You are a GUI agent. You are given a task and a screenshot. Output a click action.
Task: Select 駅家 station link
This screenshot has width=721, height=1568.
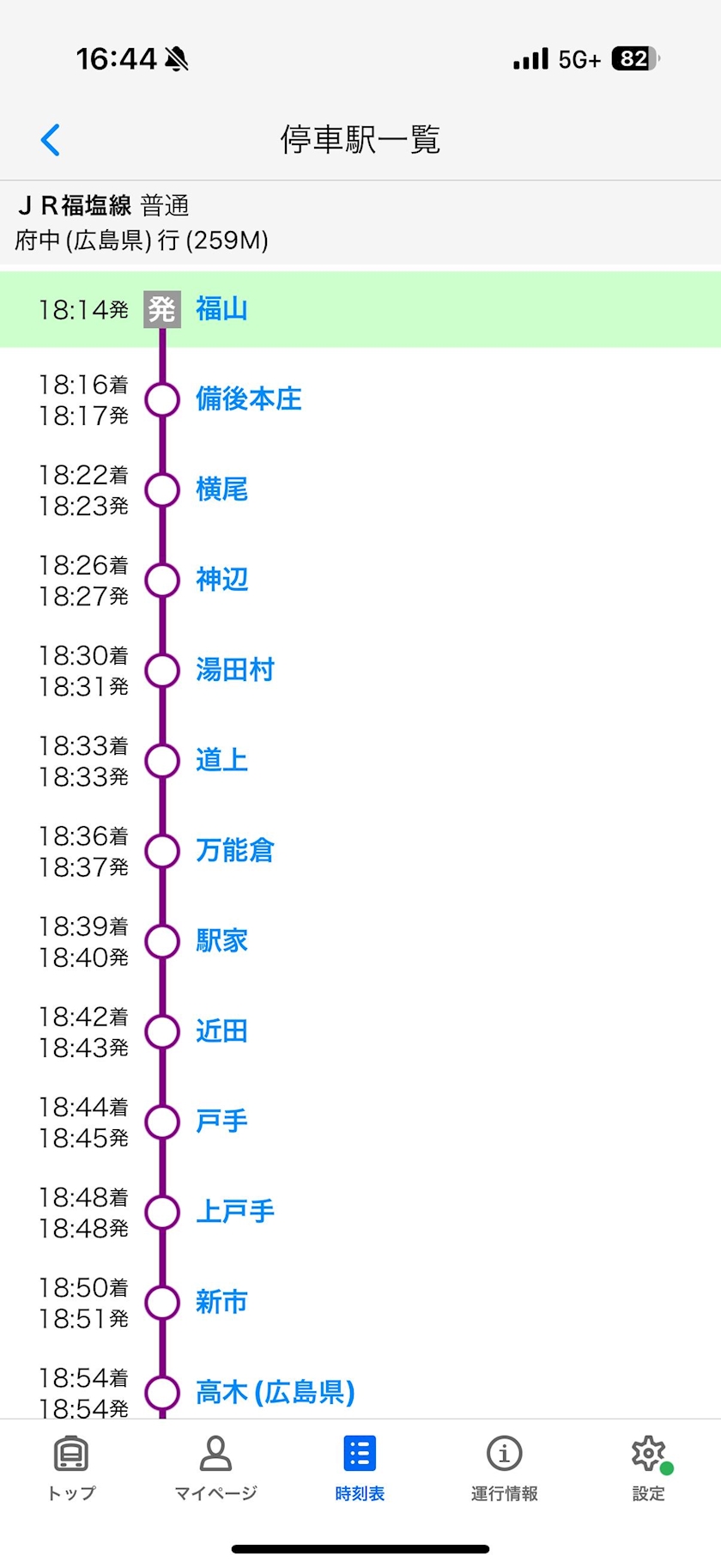[221, 941]
